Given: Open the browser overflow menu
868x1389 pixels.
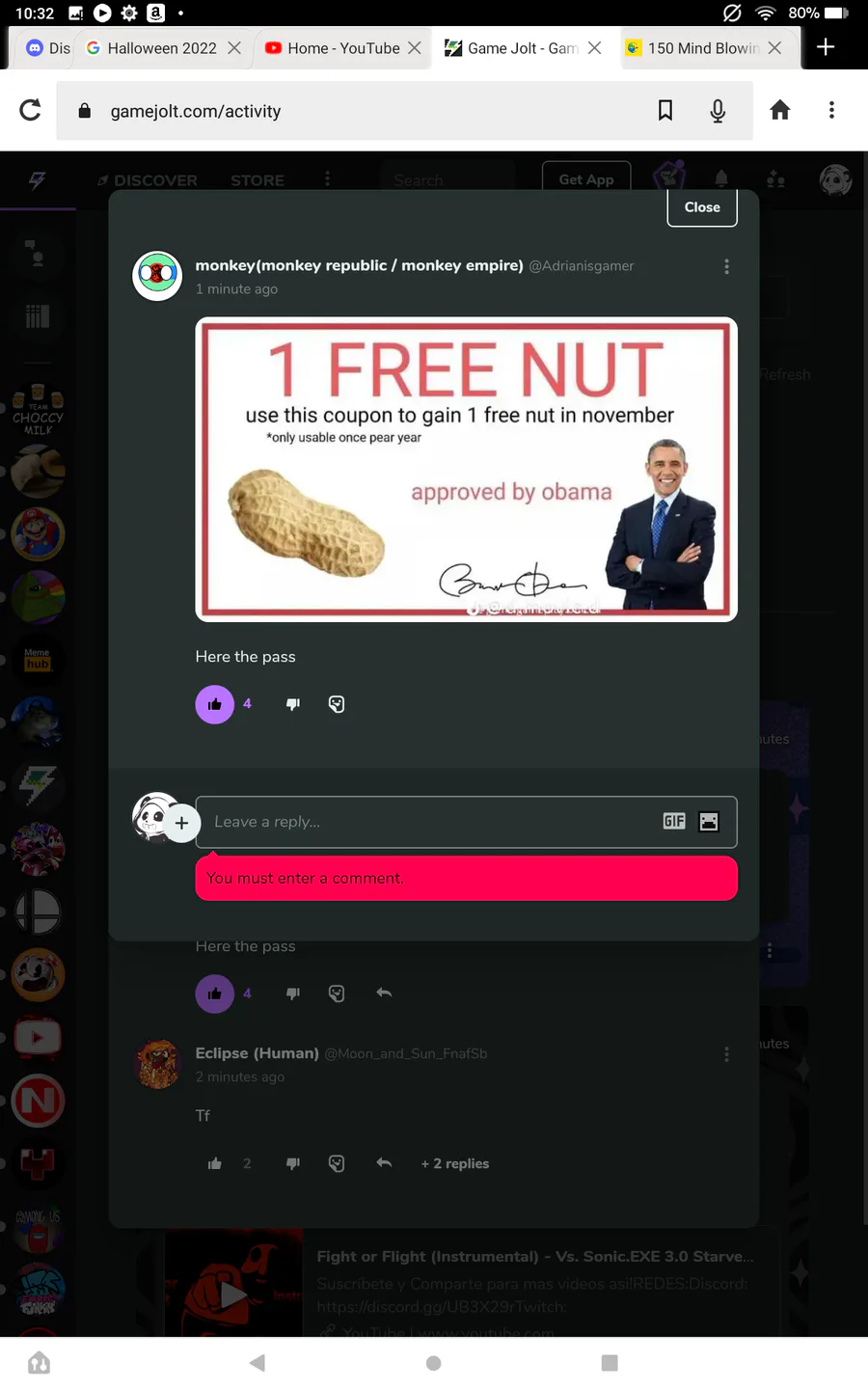Looking at the screenshot, I should coord(831,110).
